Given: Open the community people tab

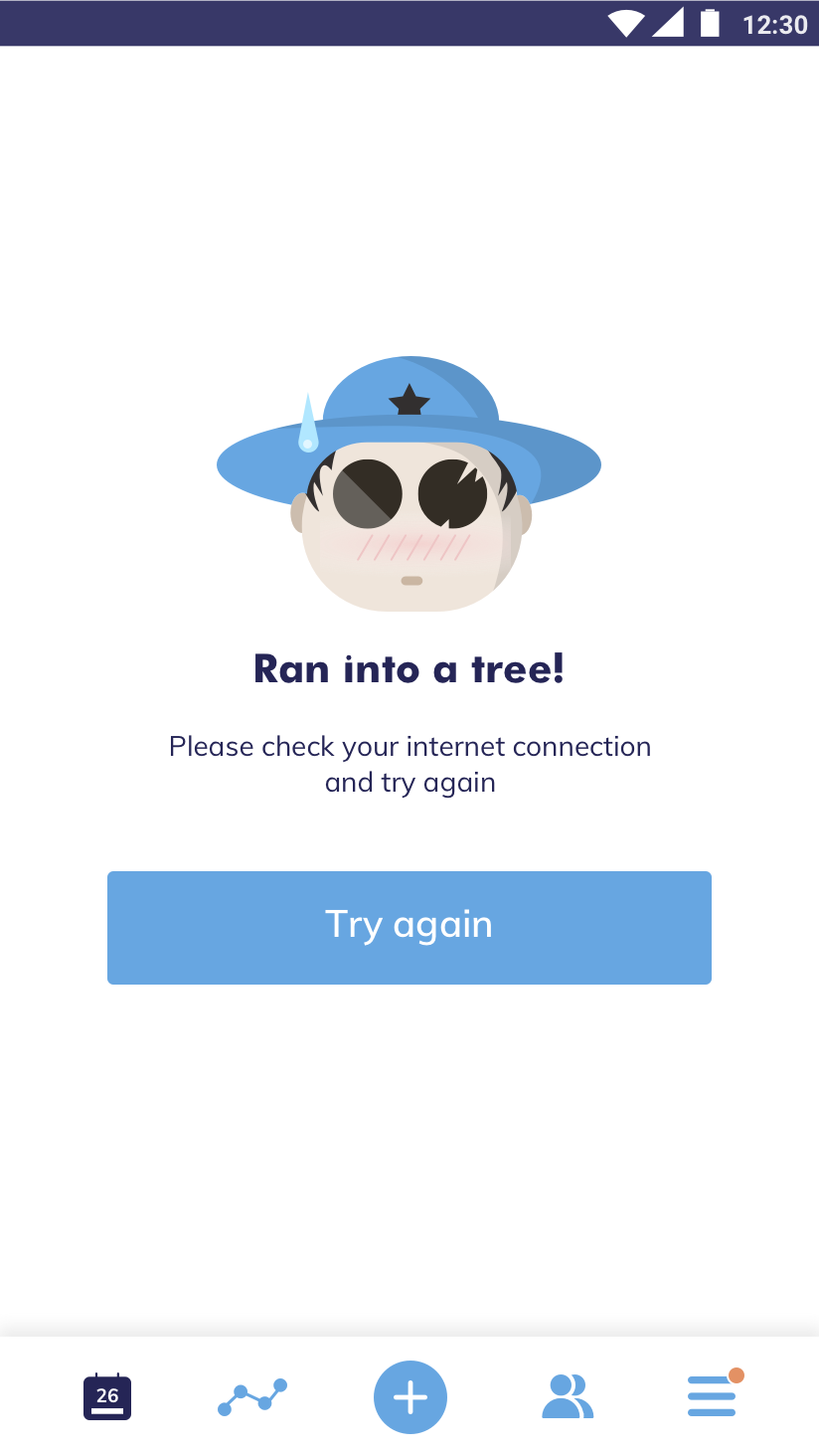Looking at the screenshot, I should tap(567, 1397).
